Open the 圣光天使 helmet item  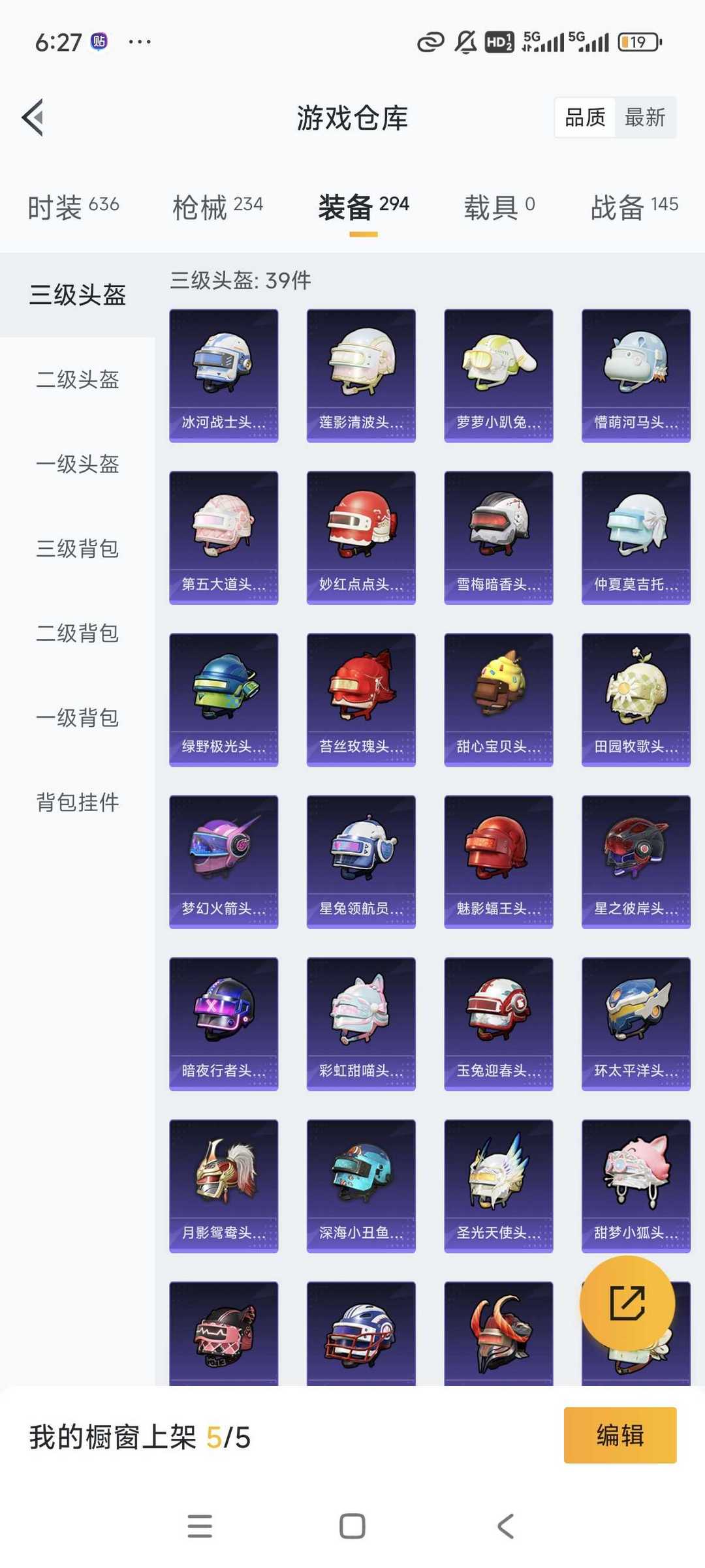tap(499, 1186)
